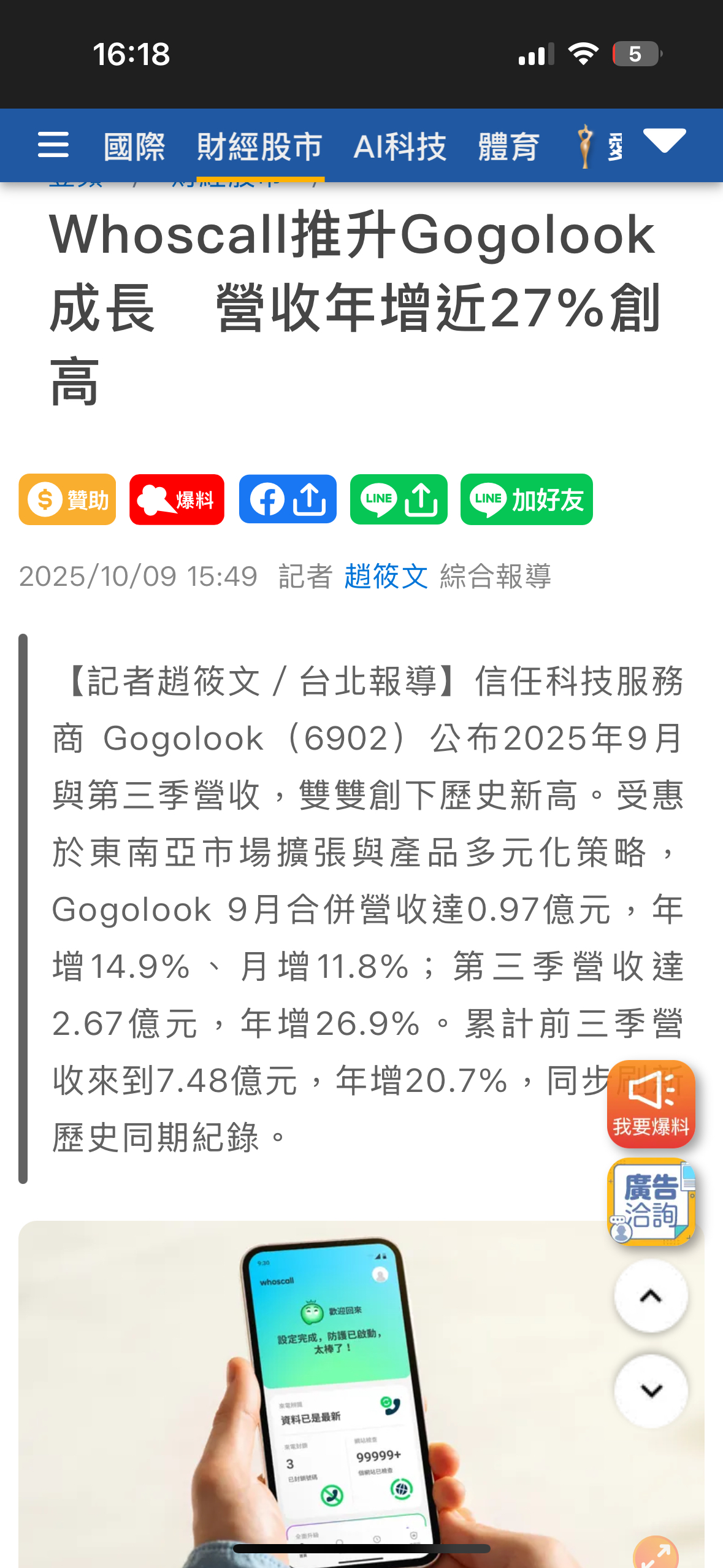The image size is (723, 1568).
Task: Open the 體育 tab
Action: pyautogui.click(x=509, y=147)
